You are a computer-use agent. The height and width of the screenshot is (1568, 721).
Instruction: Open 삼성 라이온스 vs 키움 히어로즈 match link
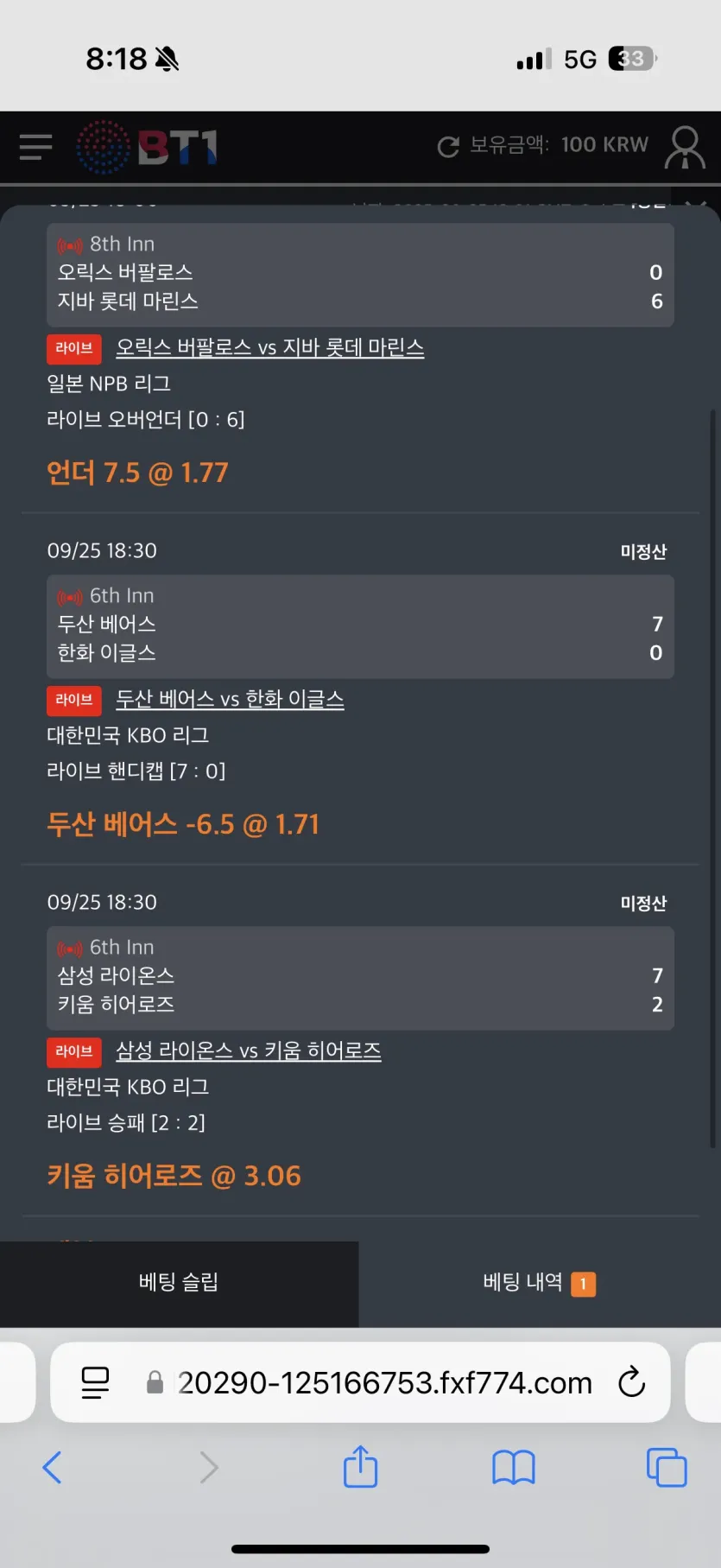pyautogui.click(x=248, y=1051)
